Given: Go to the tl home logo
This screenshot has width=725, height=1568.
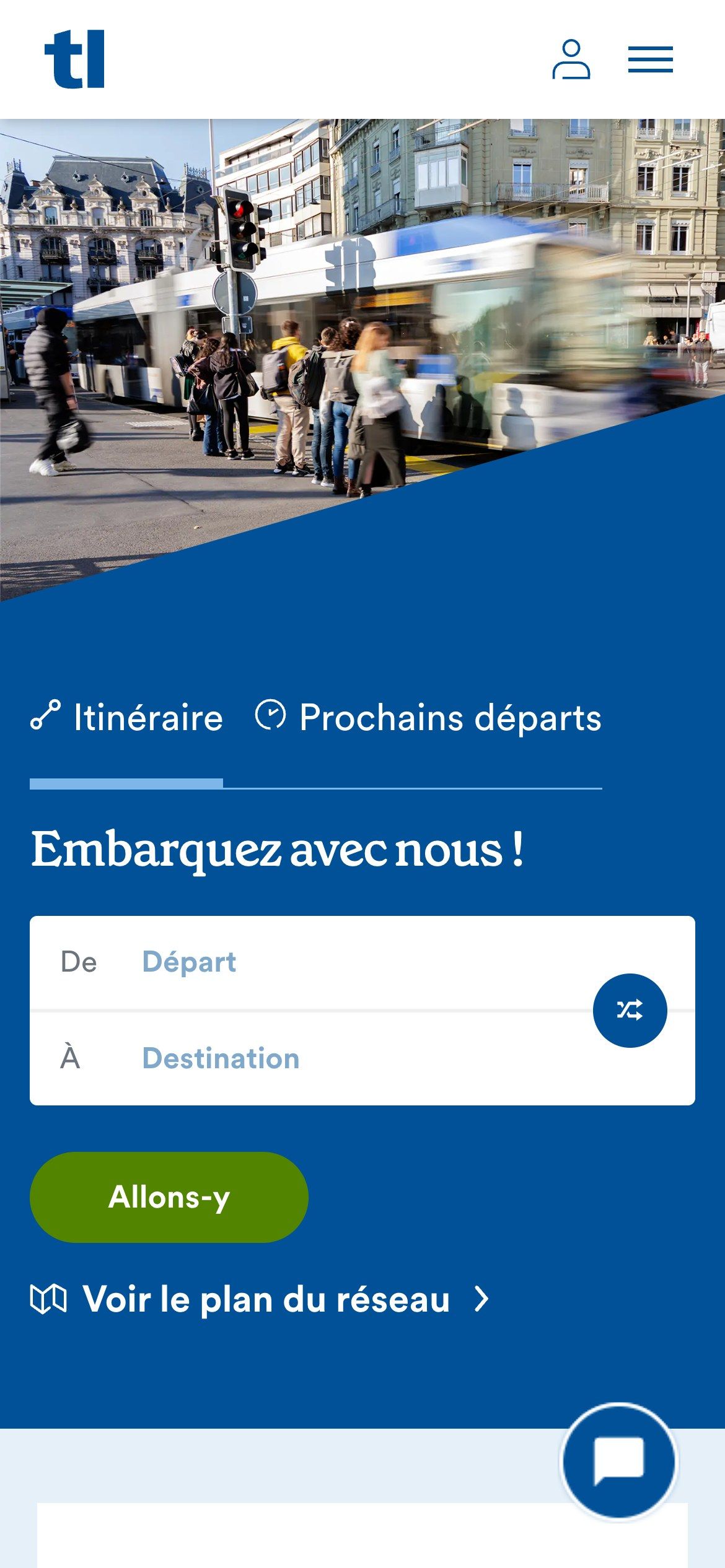Looking at the screenshot, I should pos(74,59).
